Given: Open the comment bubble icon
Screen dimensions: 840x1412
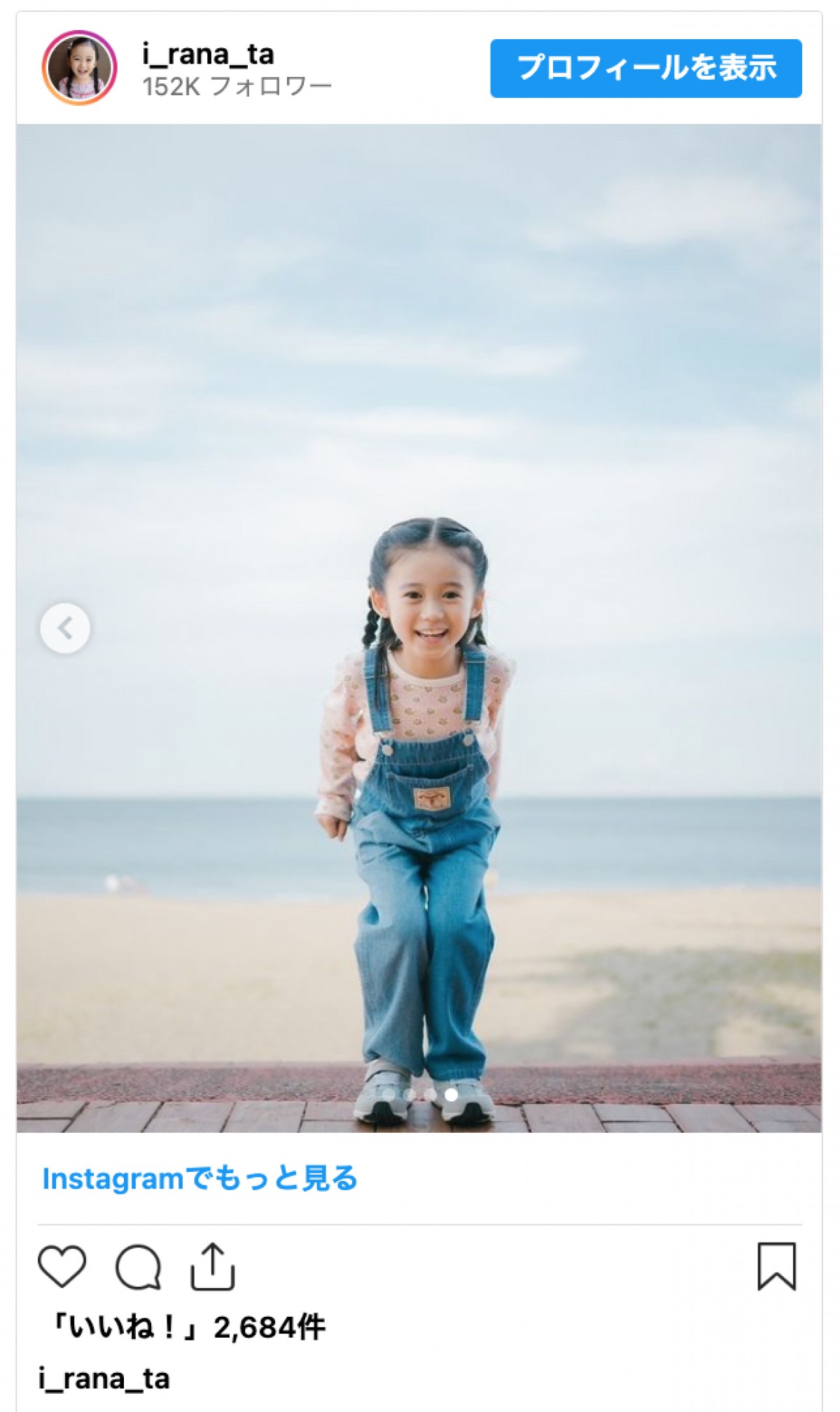Looking at the screenshot, I should [x=138, y=1266].
